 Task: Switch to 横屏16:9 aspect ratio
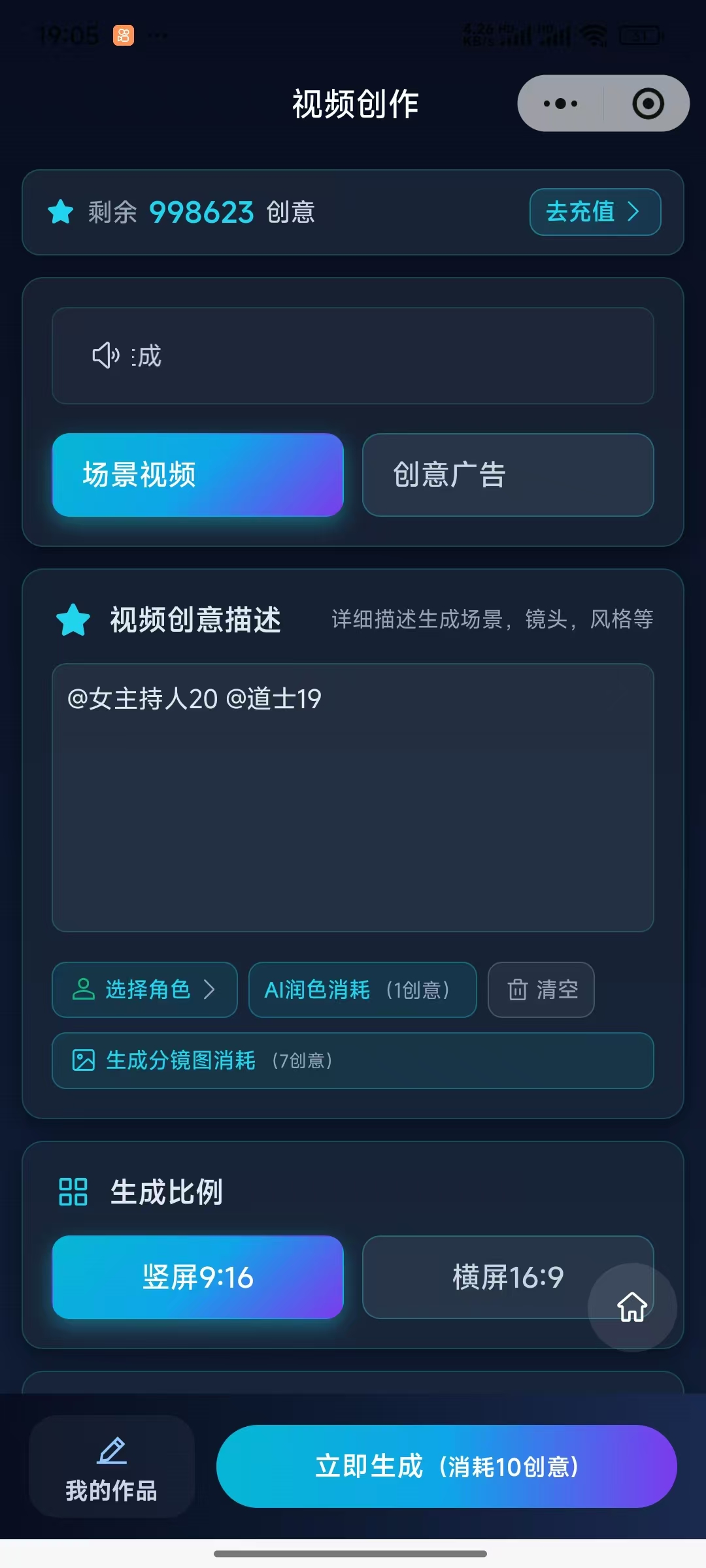(508, 1277)
